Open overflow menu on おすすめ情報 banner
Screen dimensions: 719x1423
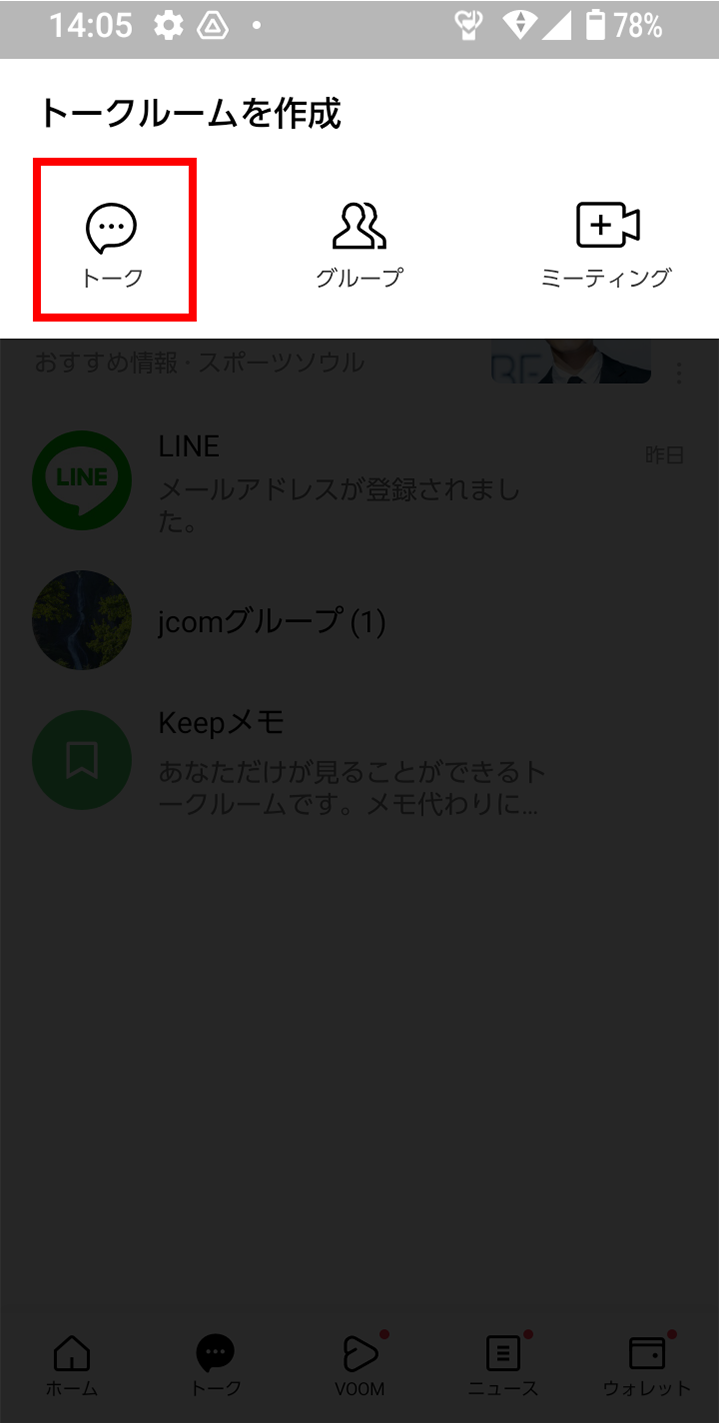coord(681,373)
